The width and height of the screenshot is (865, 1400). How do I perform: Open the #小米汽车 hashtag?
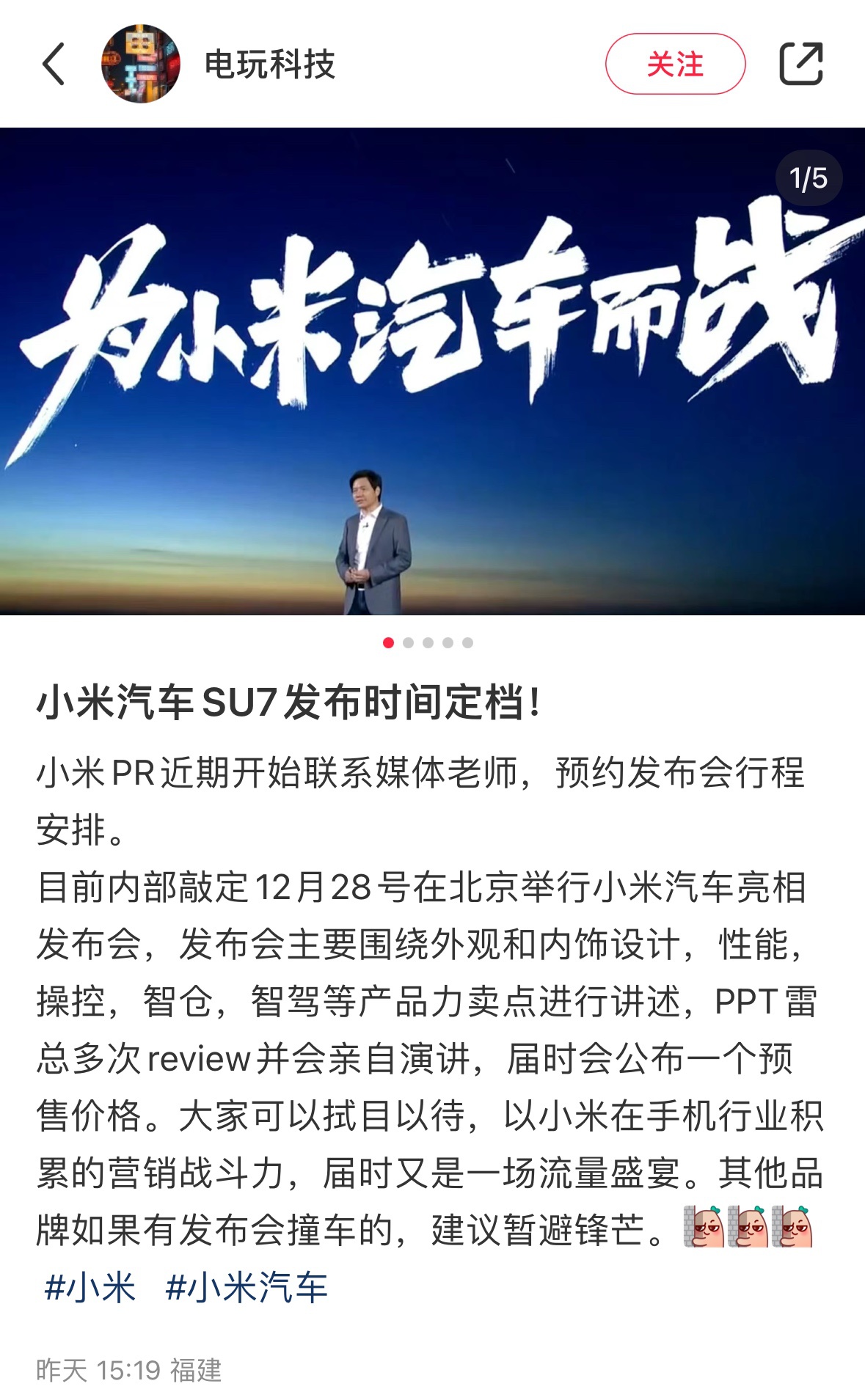[x=247, y=1288]
